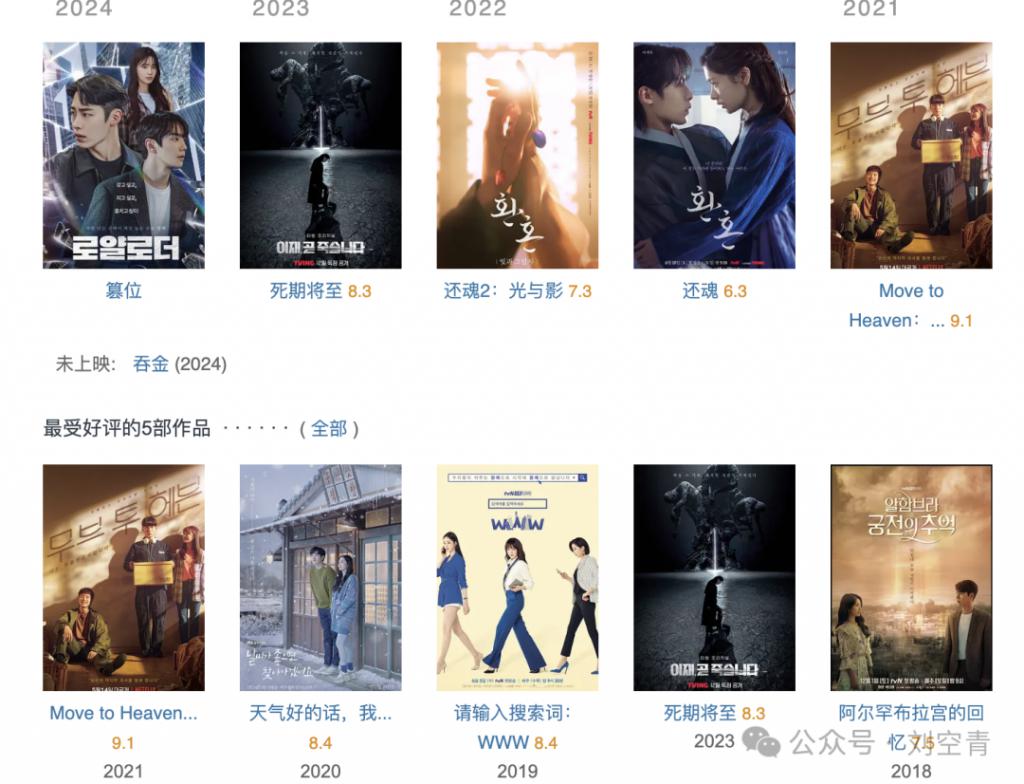Viewport: 1024px width, 784px height.
Task: Tap the 天气好的话 poster
Action: pyautogui.click(x=320, y=577)
